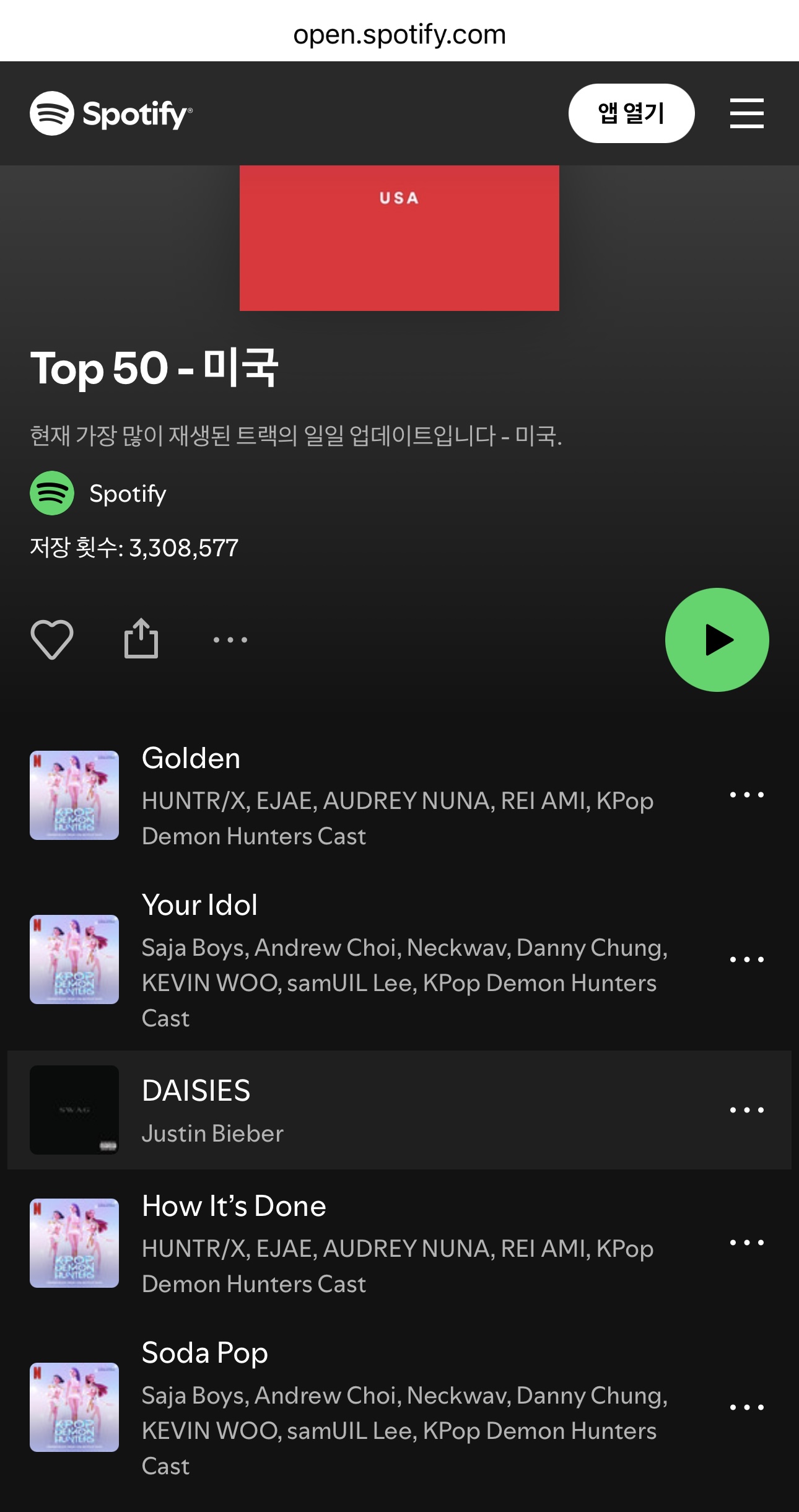Select the track How It's Done

399,1243
